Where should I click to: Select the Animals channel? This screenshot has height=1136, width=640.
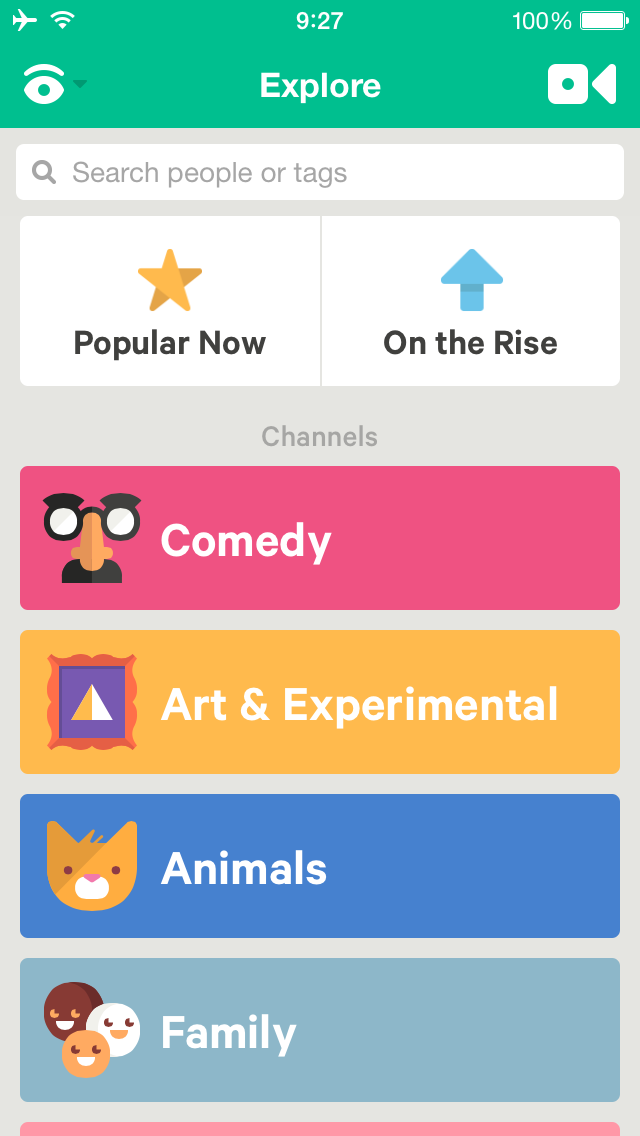point(320,866)
